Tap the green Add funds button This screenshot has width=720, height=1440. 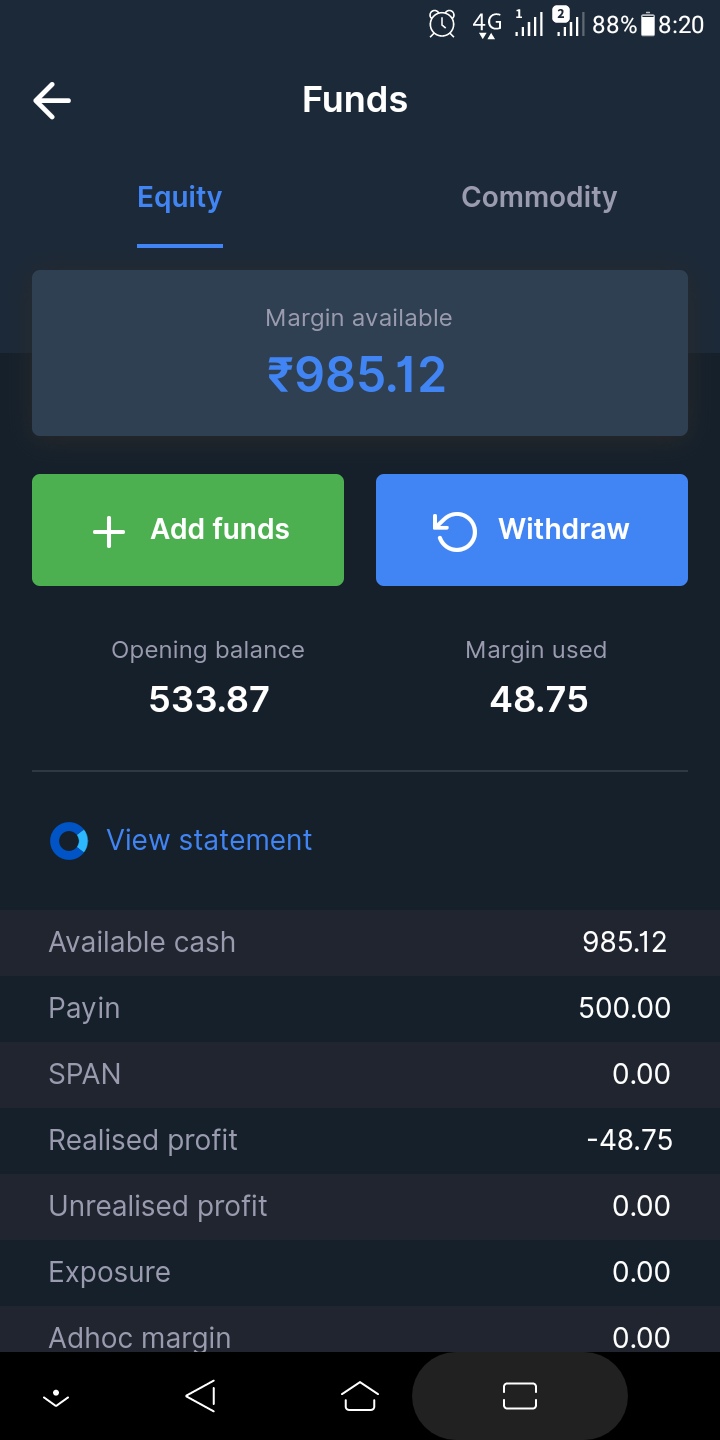[188, 530]
